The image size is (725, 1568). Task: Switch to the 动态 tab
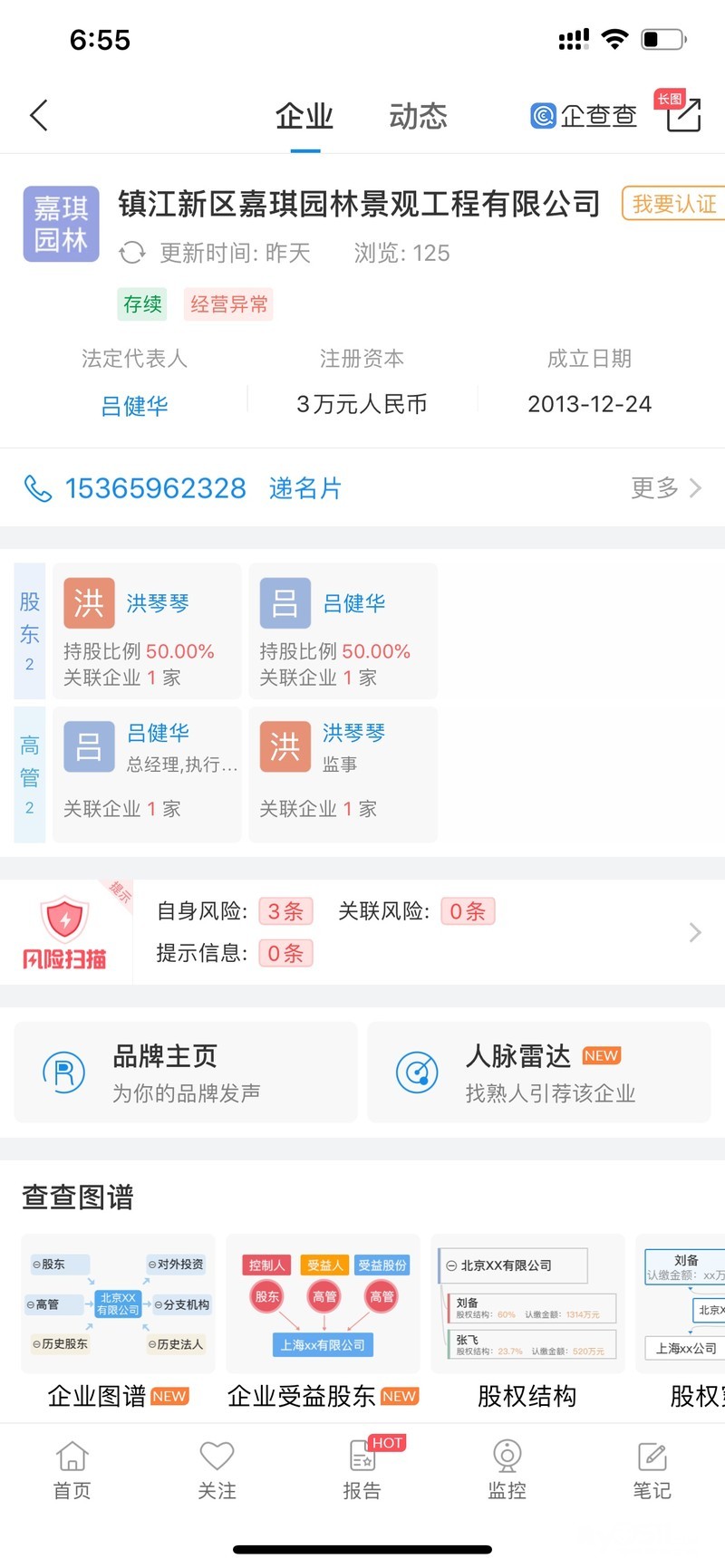418,116
